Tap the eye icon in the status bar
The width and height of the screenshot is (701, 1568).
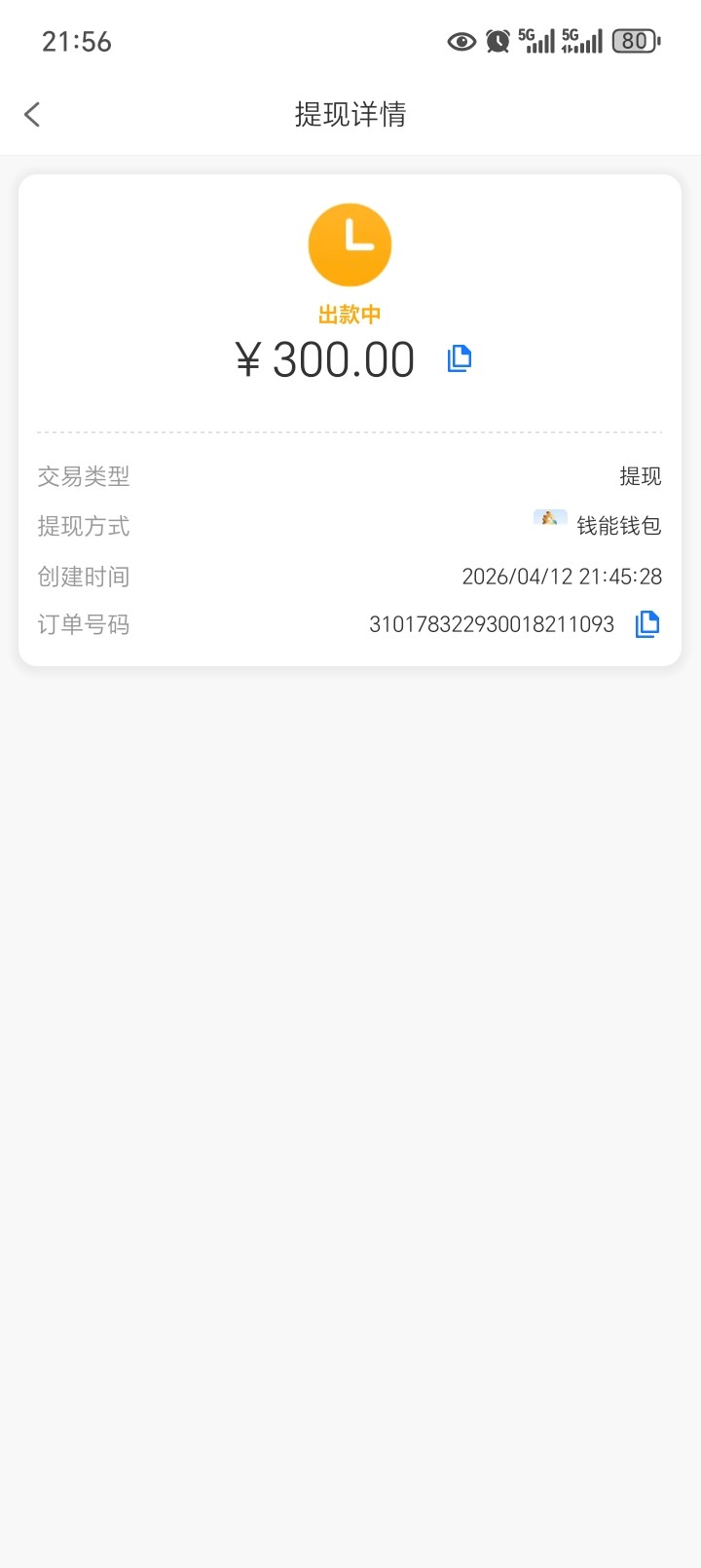[x=461, y=41]
